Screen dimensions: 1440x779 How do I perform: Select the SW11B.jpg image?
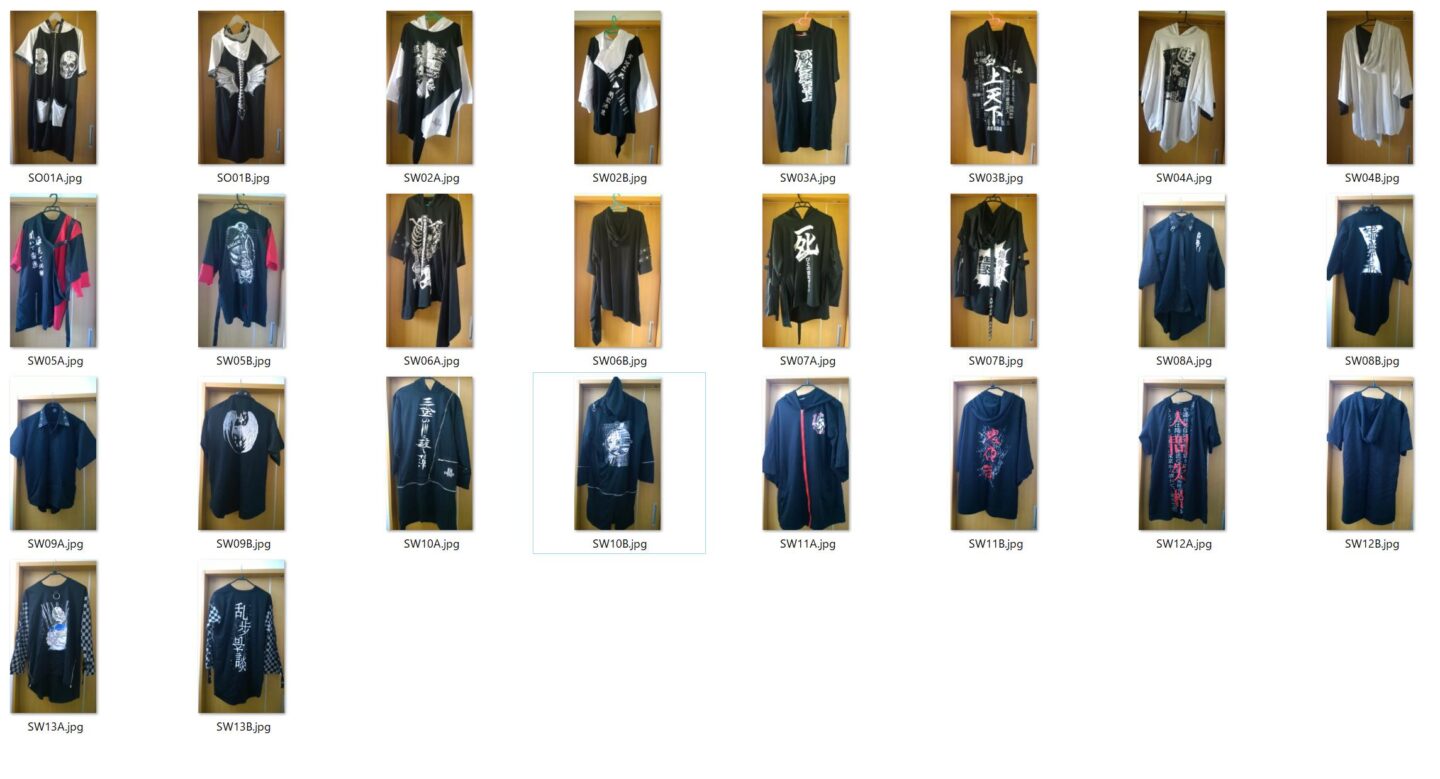click(x=993, y=454)
